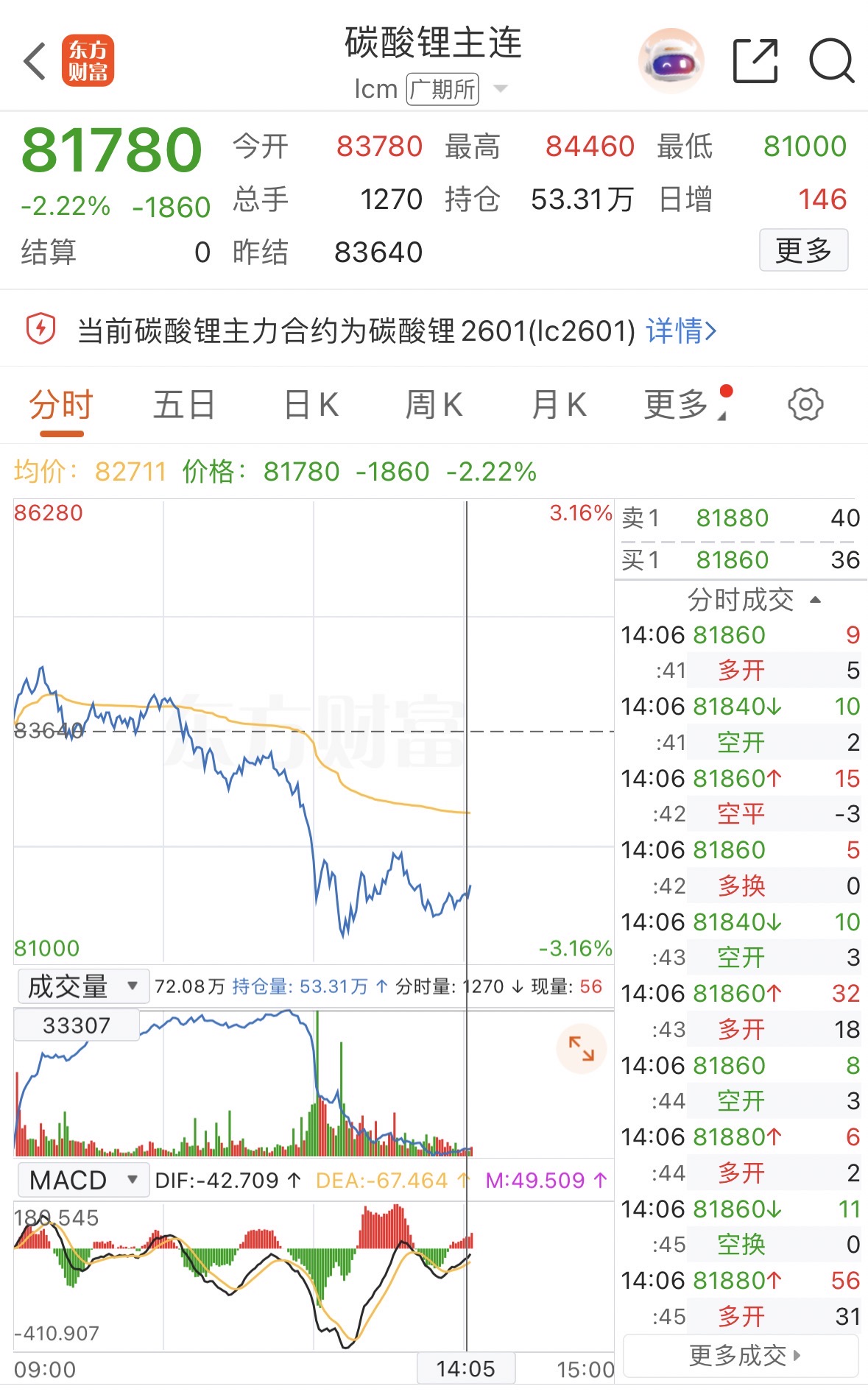Switch to the 五日 chart tab

183,405
